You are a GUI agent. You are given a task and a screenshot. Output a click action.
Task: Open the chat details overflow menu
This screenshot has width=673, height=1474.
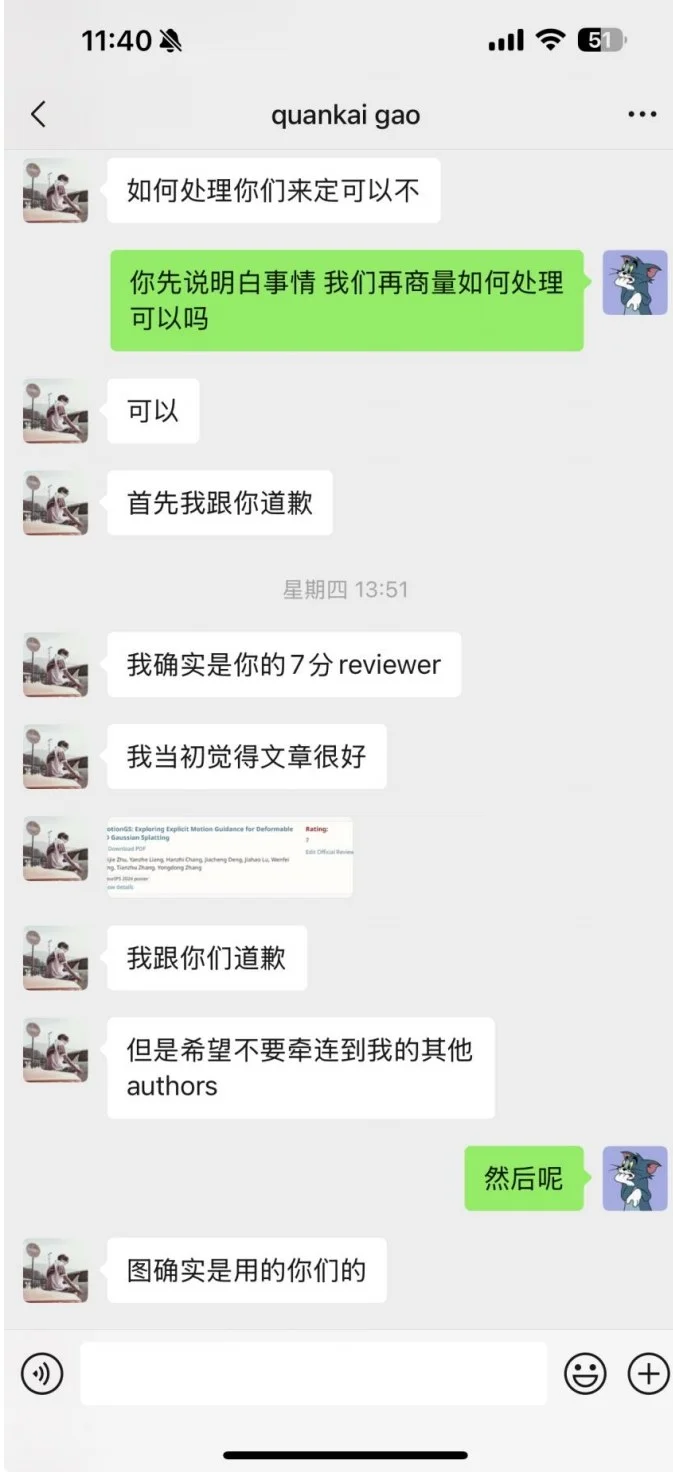point(642,114)
